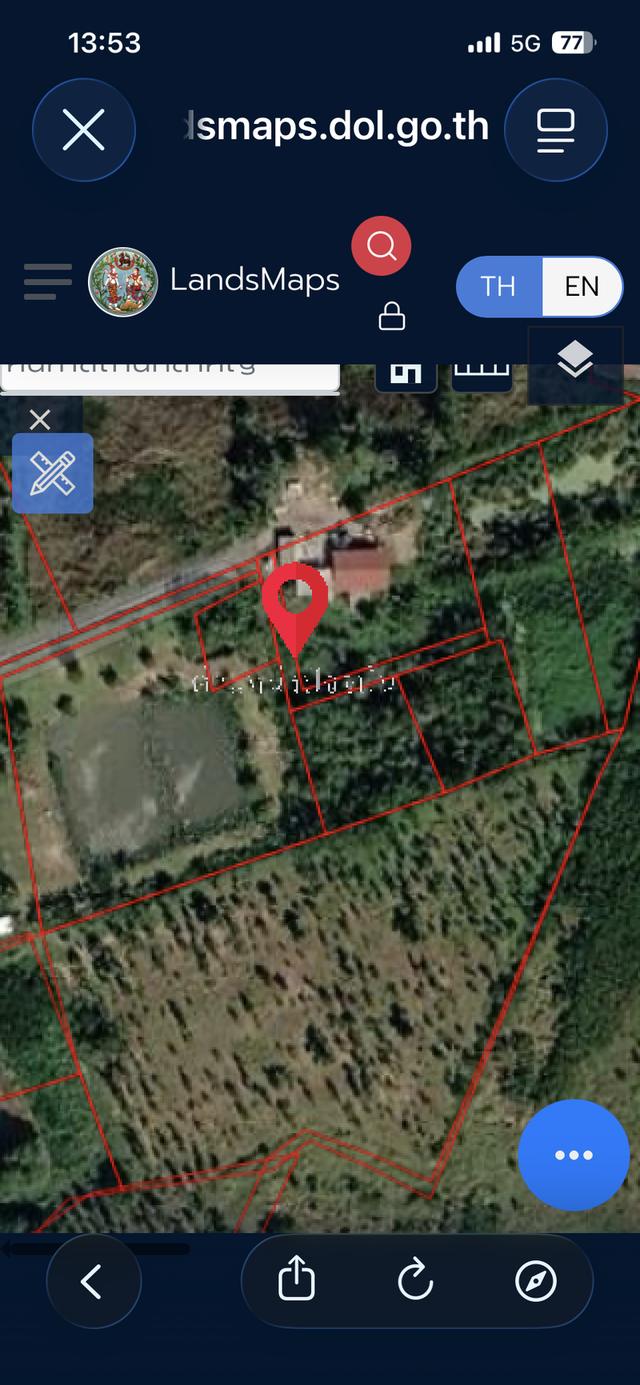Viewport: 640px width, 1385px height.
Task: Open the page in the external browser
Action: (x=535, y=1281)
